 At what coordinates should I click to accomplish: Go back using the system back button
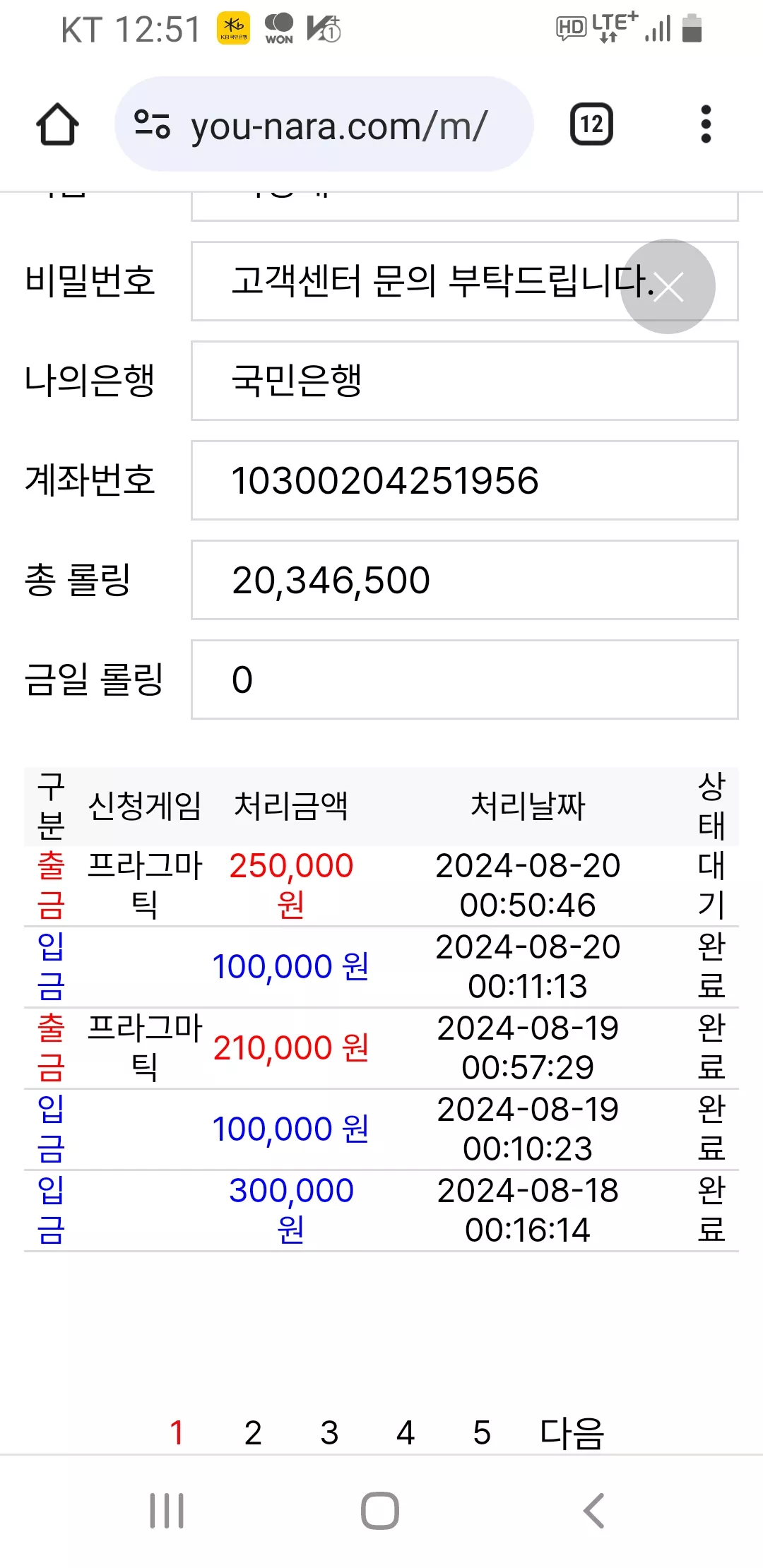coord(593,1511)
